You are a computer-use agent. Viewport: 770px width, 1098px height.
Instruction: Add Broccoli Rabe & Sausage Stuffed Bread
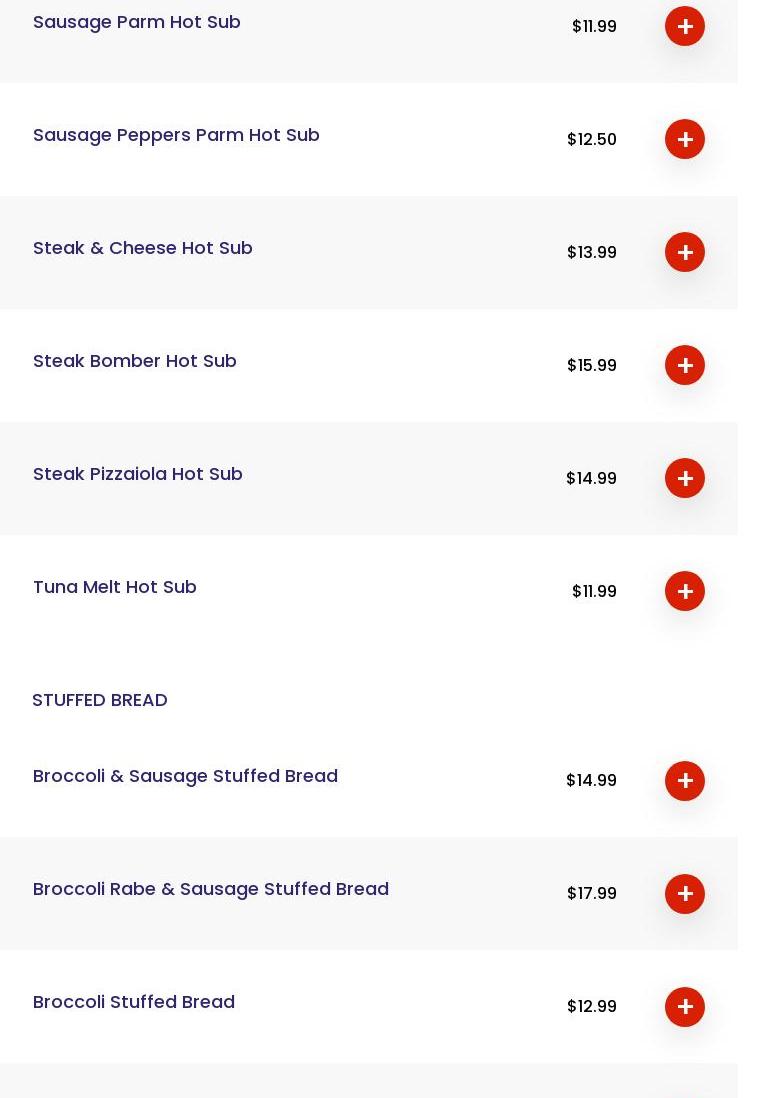pos(685,894)
